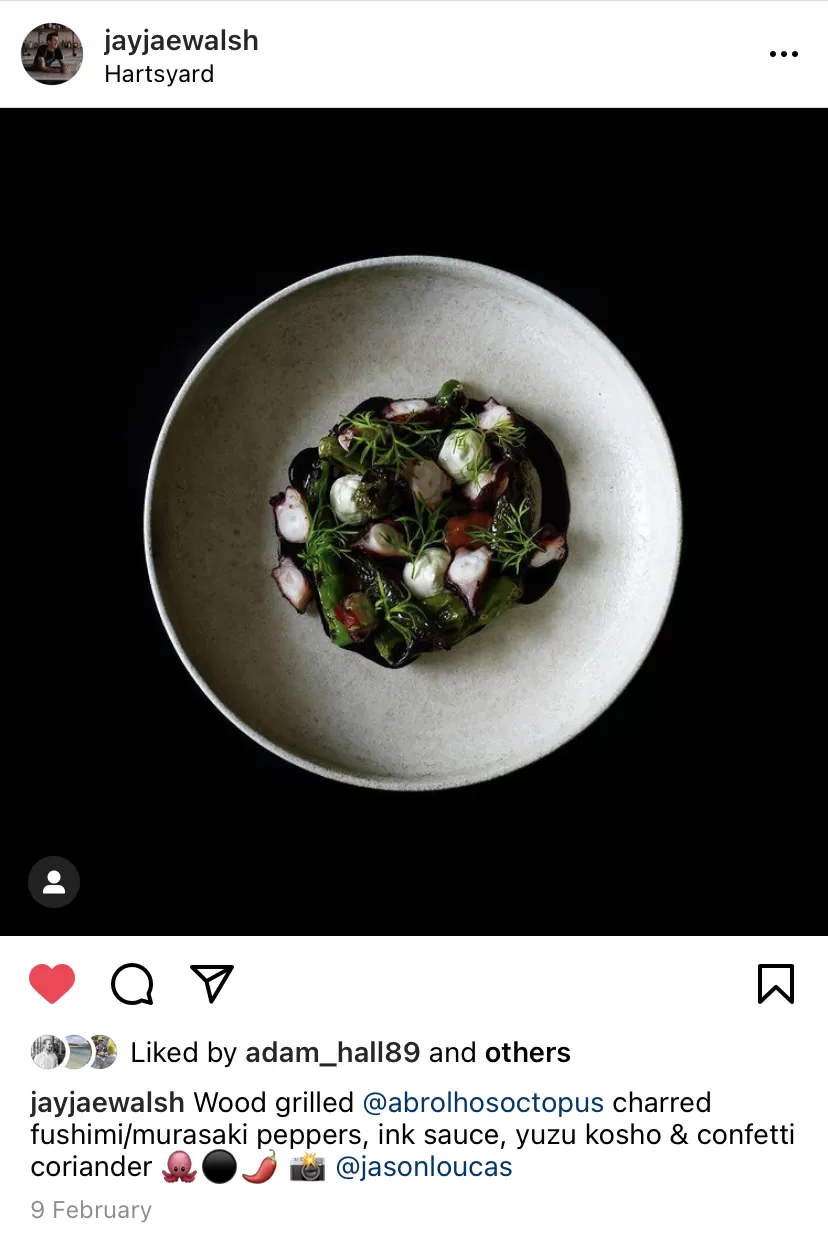Open the post's three-dot options menu

click(783, 55)
